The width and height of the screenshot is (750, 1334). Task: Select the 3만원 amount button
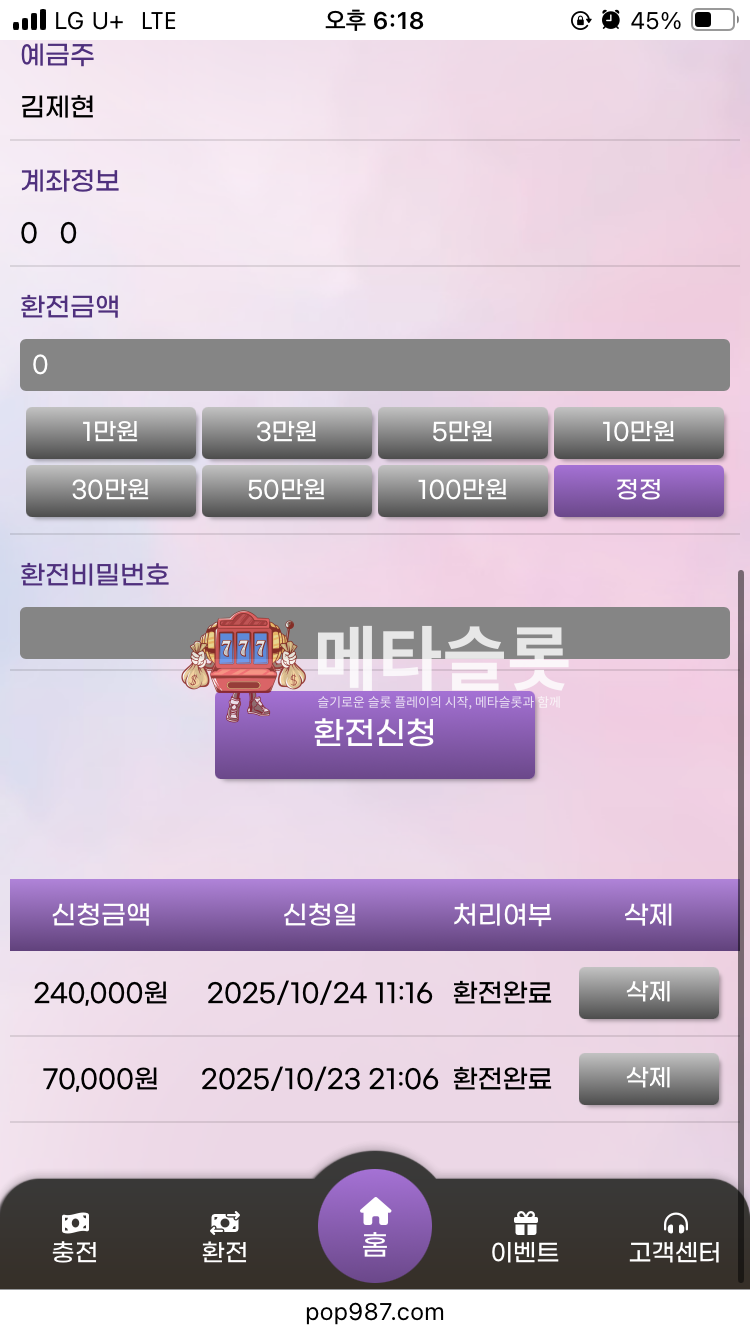click(x=287, y=432)
